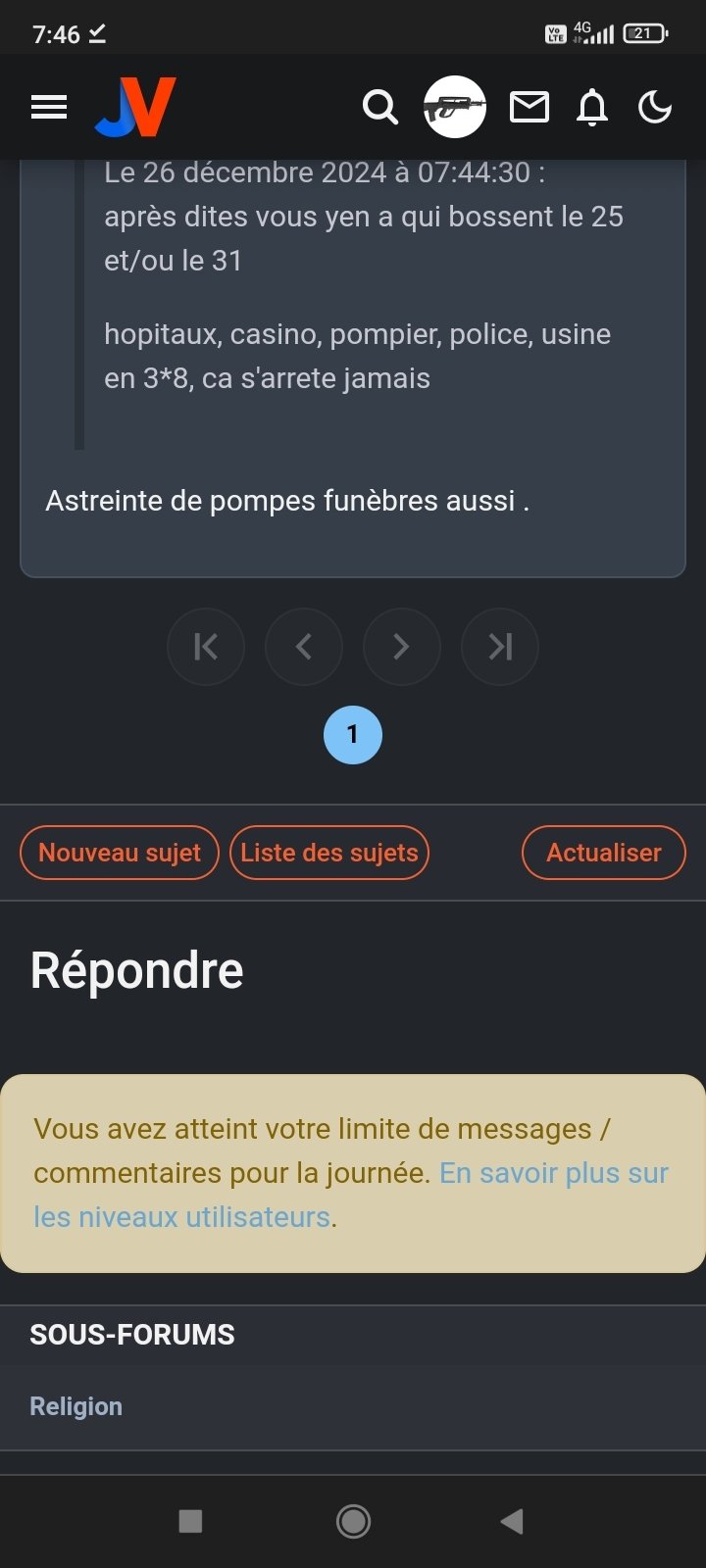This screenshot has width=706, height=1568.
Task: Tap the system home button
Action: 353,1521
